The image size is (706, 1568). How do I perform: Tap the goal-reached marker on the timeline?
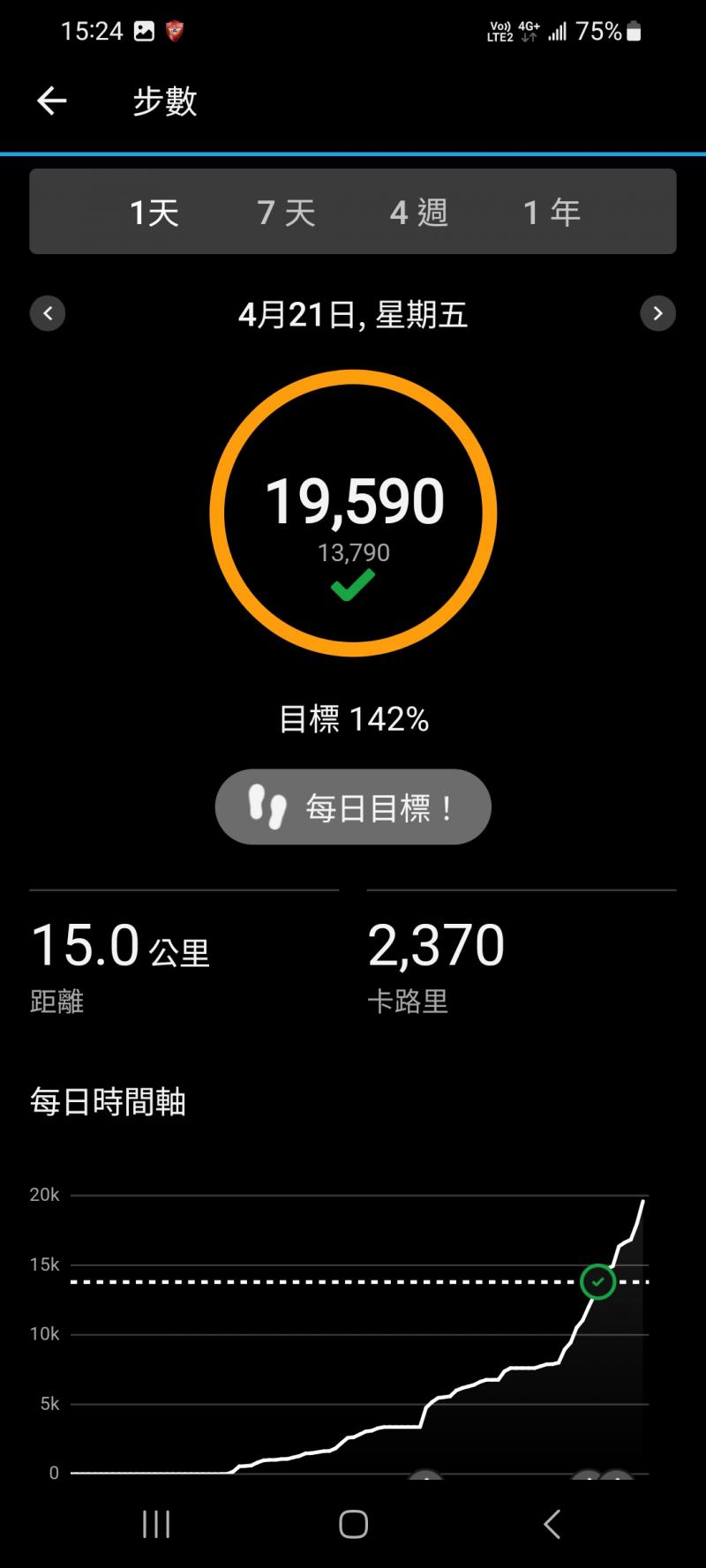[x=598, y=1281]
